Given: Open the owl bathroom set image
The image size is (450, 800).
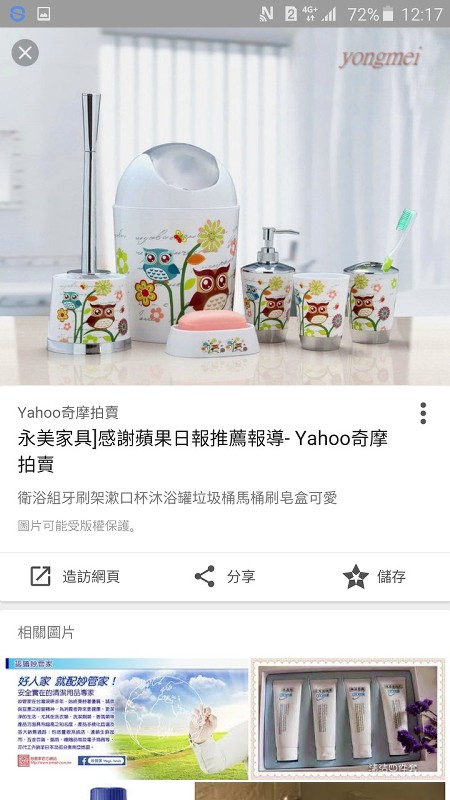Looking at the screenshot, I should coord(225,207).
